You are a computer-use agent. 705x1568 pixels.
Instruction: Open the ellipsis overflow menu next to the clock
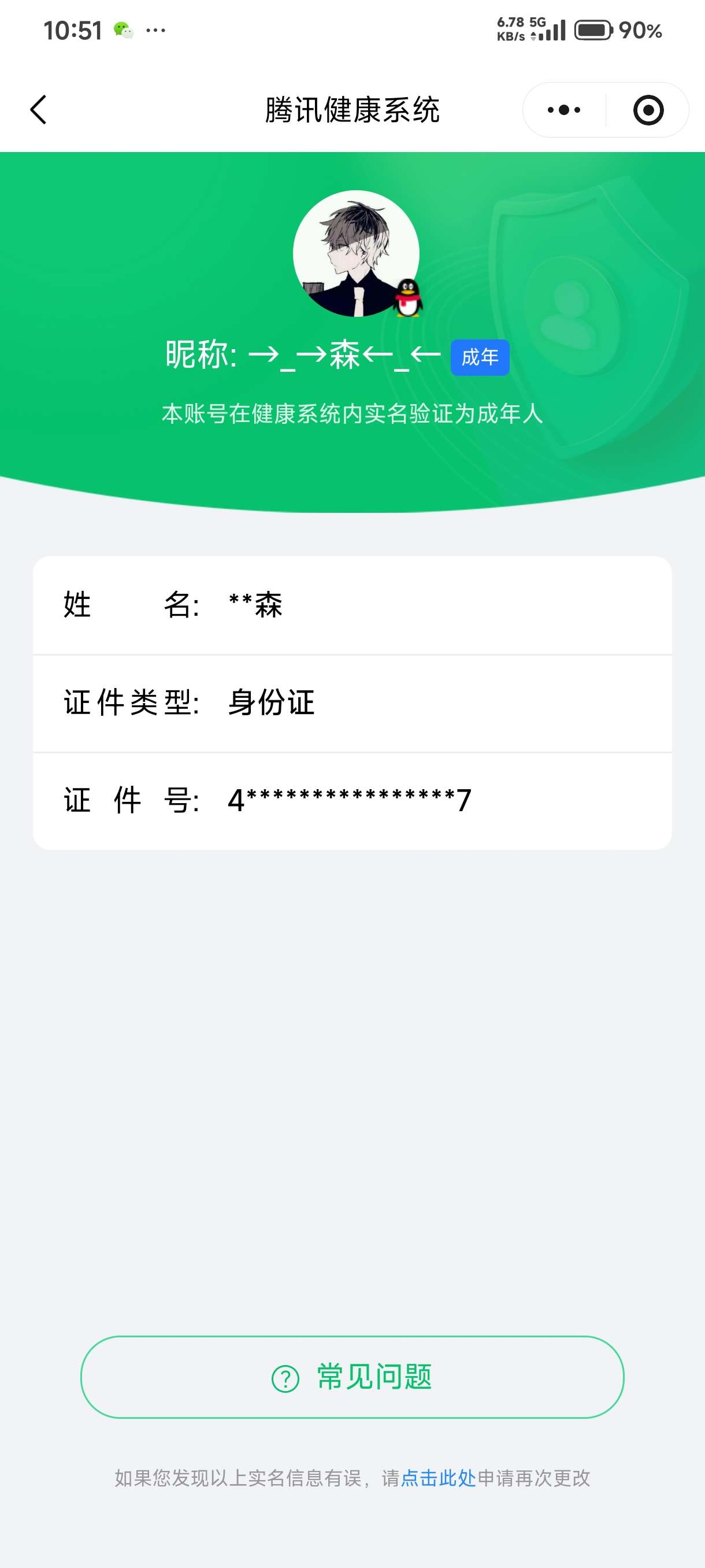(x=157, y=29)
